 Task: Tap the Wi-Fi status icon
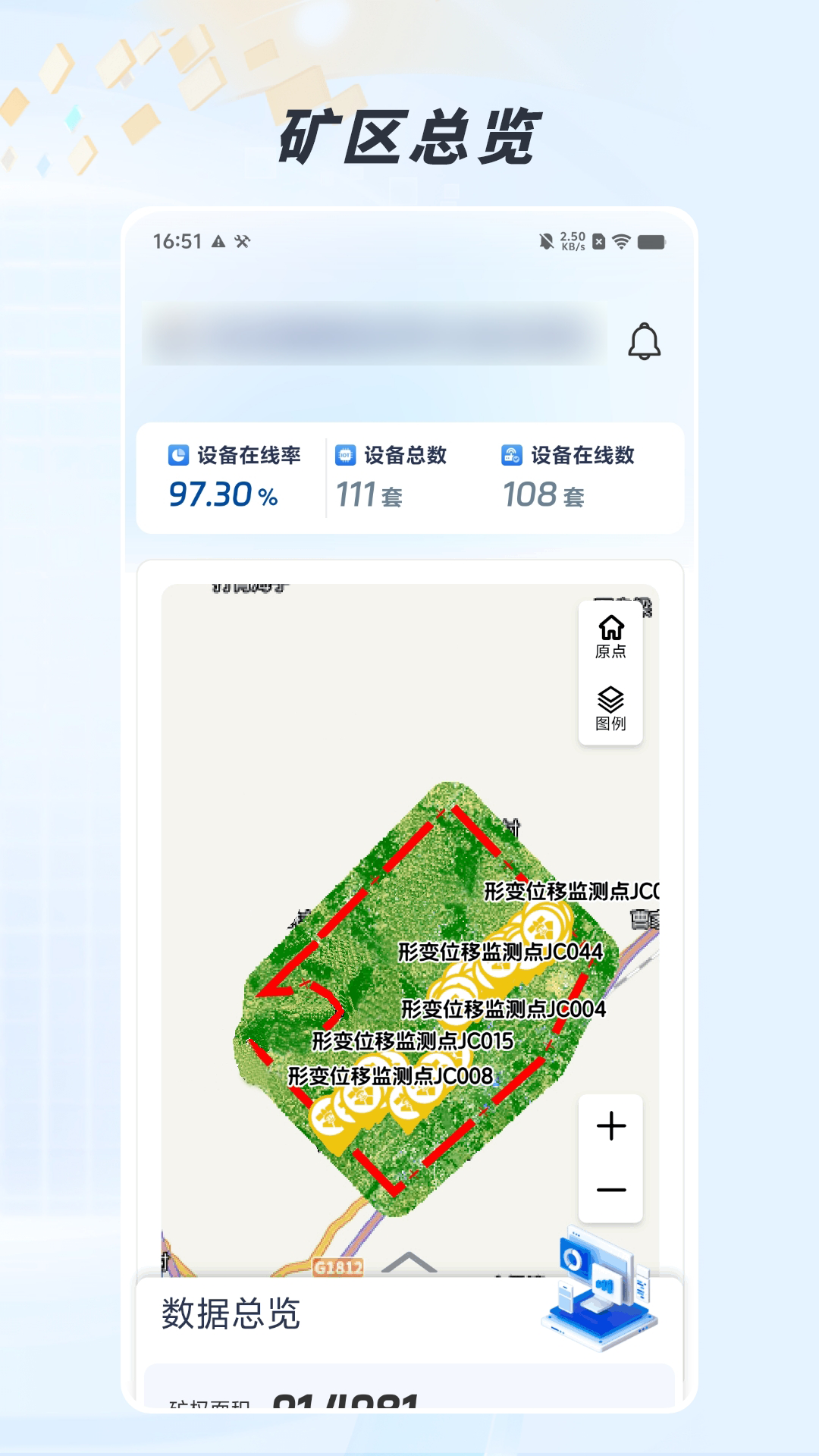click(x=620, y=241)
